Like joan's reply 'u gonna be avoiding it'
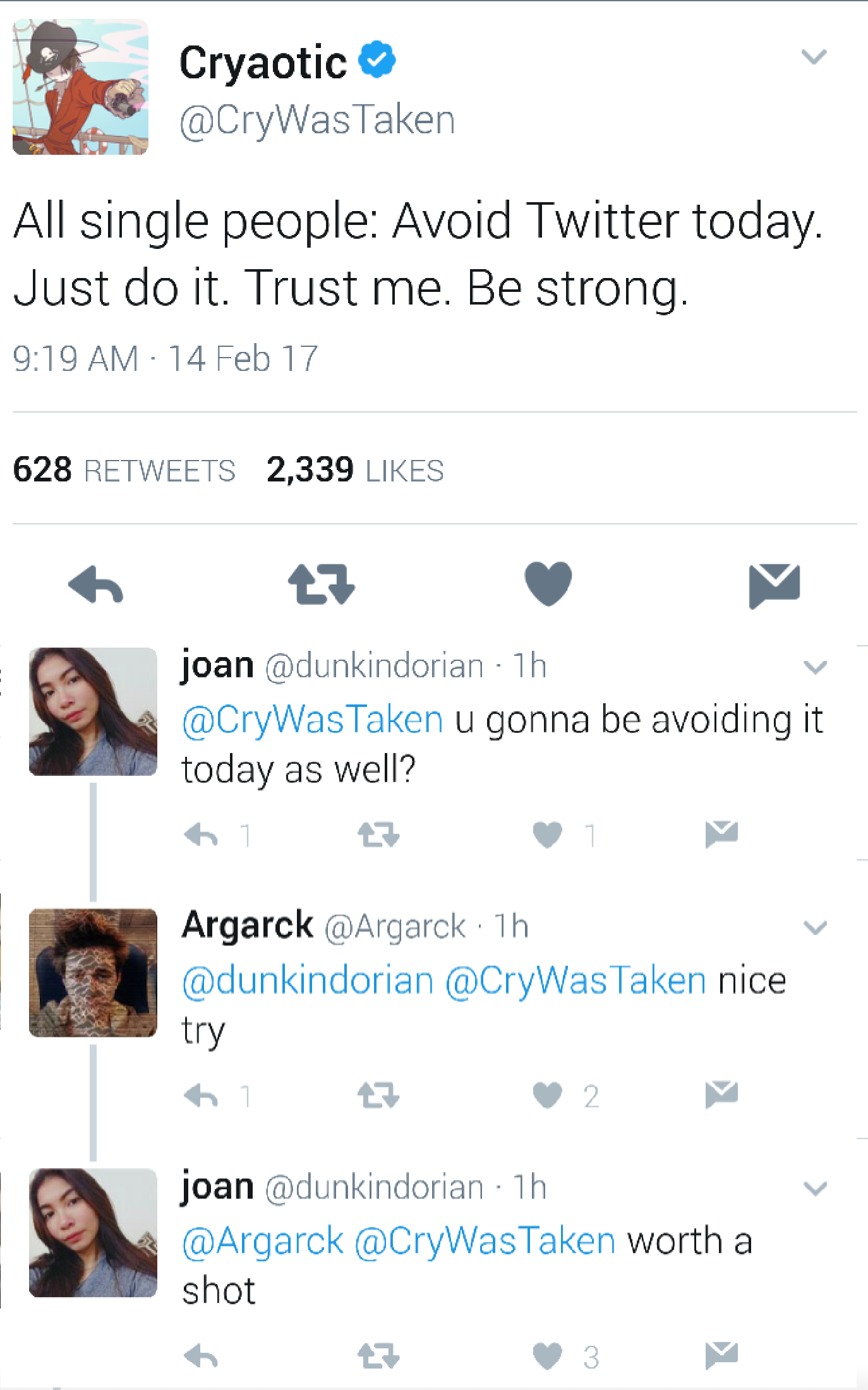 pyautogui.click(x=548, y=835)
